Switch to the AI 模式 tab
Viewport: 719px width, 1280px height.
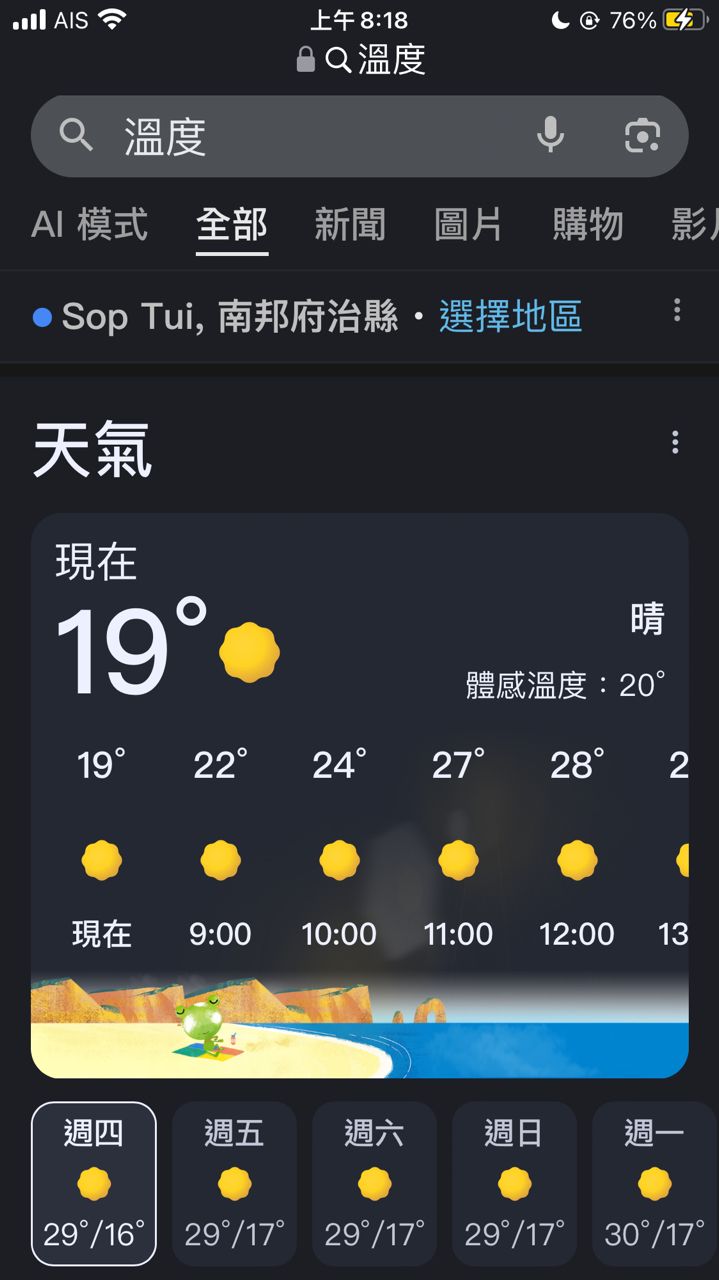[90, 225]
